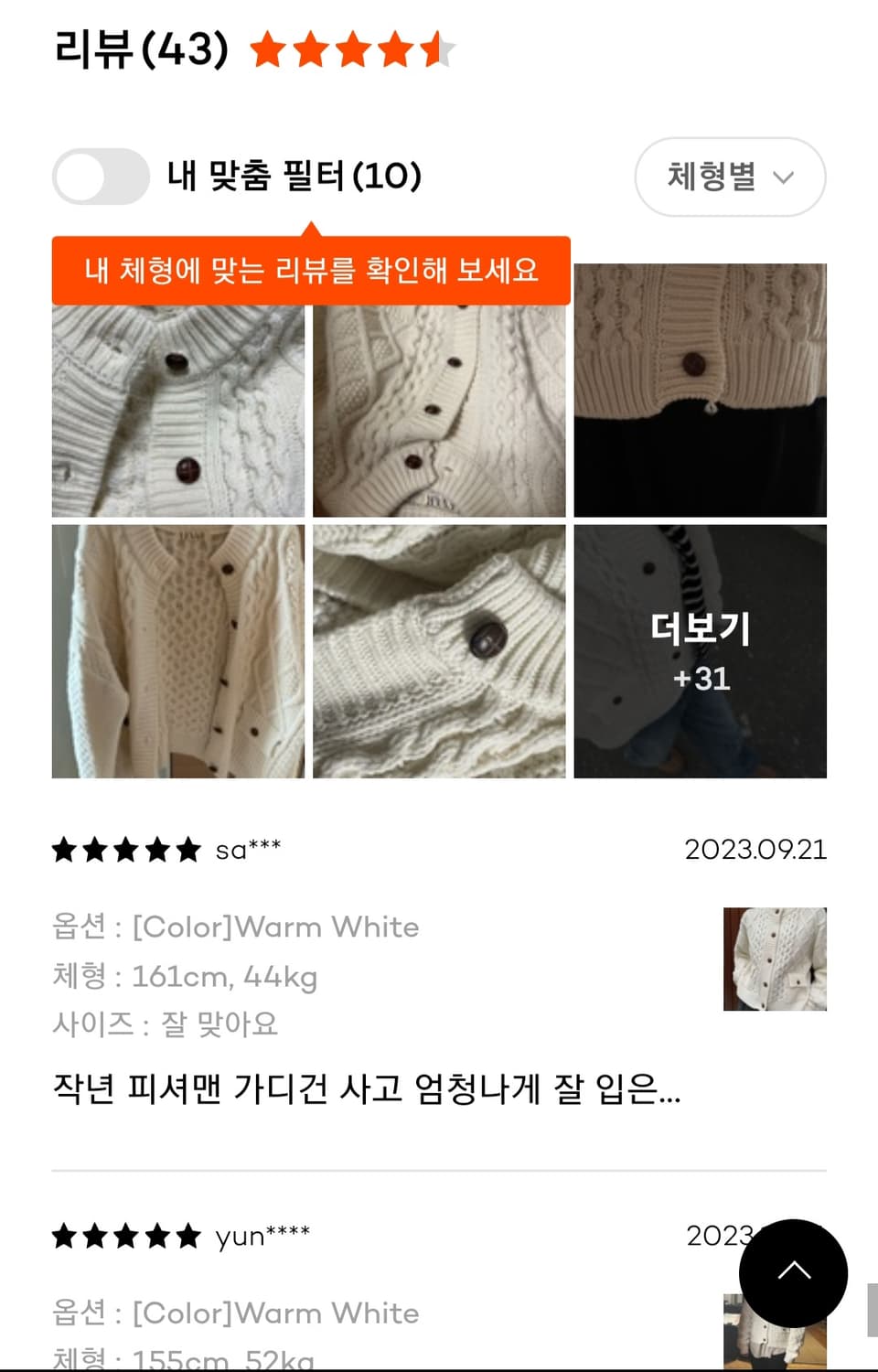878x1372 pixels.
Task: Open truncated review text about 피셔맨 가디건
Action: coord(366,1090)
